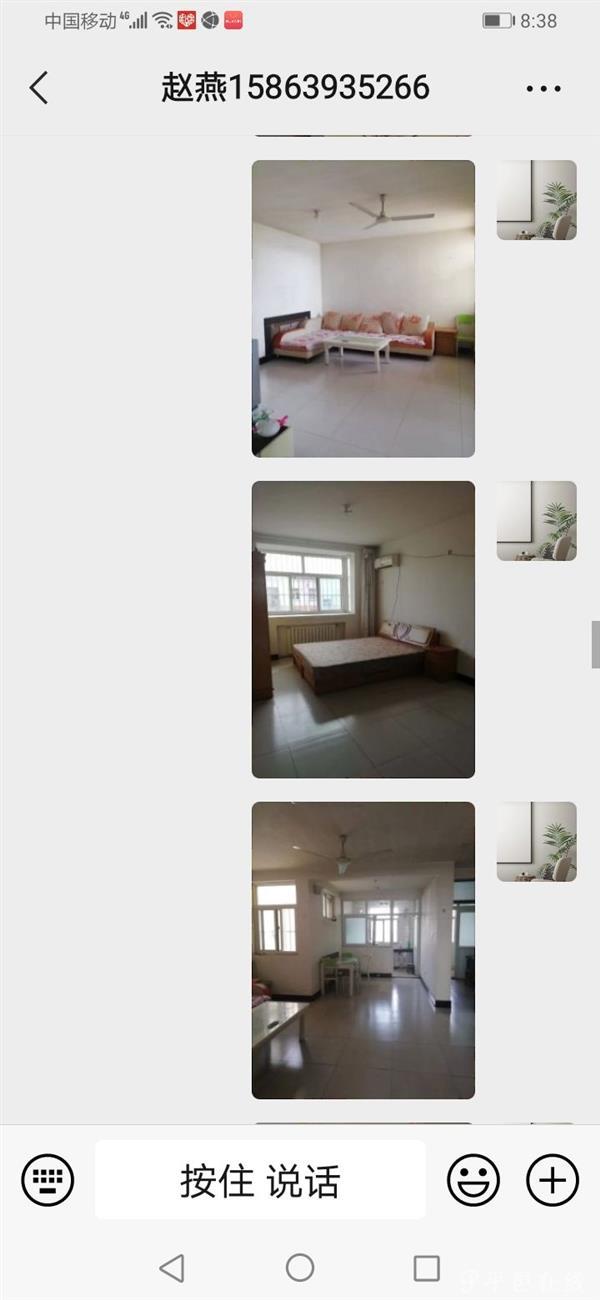This screenshot has width=600, height=1300.
Task: Open the plus attachments menu
Action: (x=552, y=1180)
